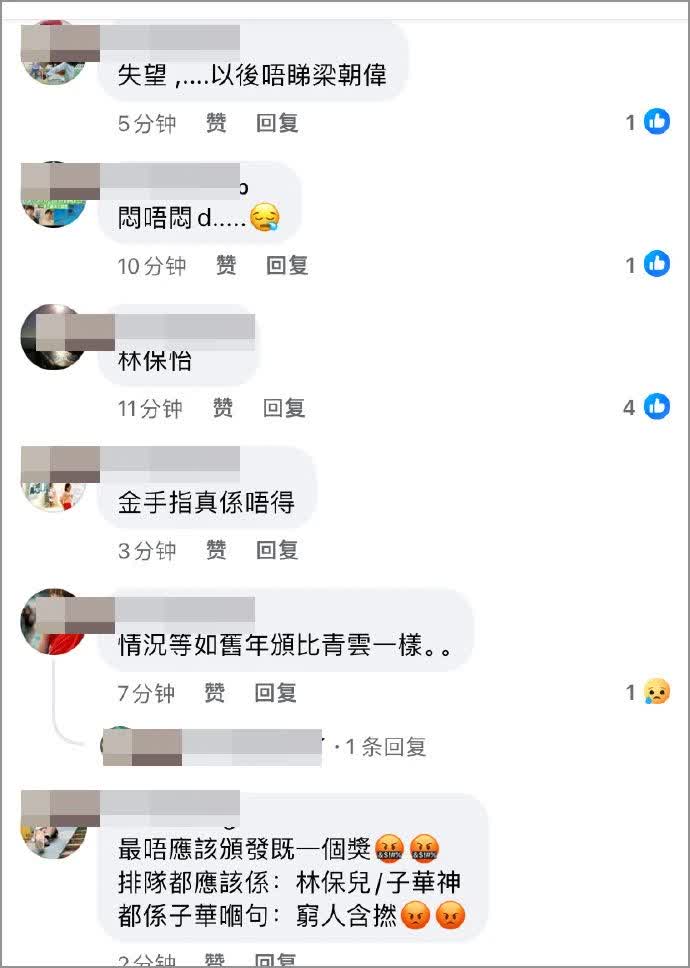This screenshot has height=968, width=690.
Task: Like the comment '悶唔悶 d.....'
Action: 226,265
